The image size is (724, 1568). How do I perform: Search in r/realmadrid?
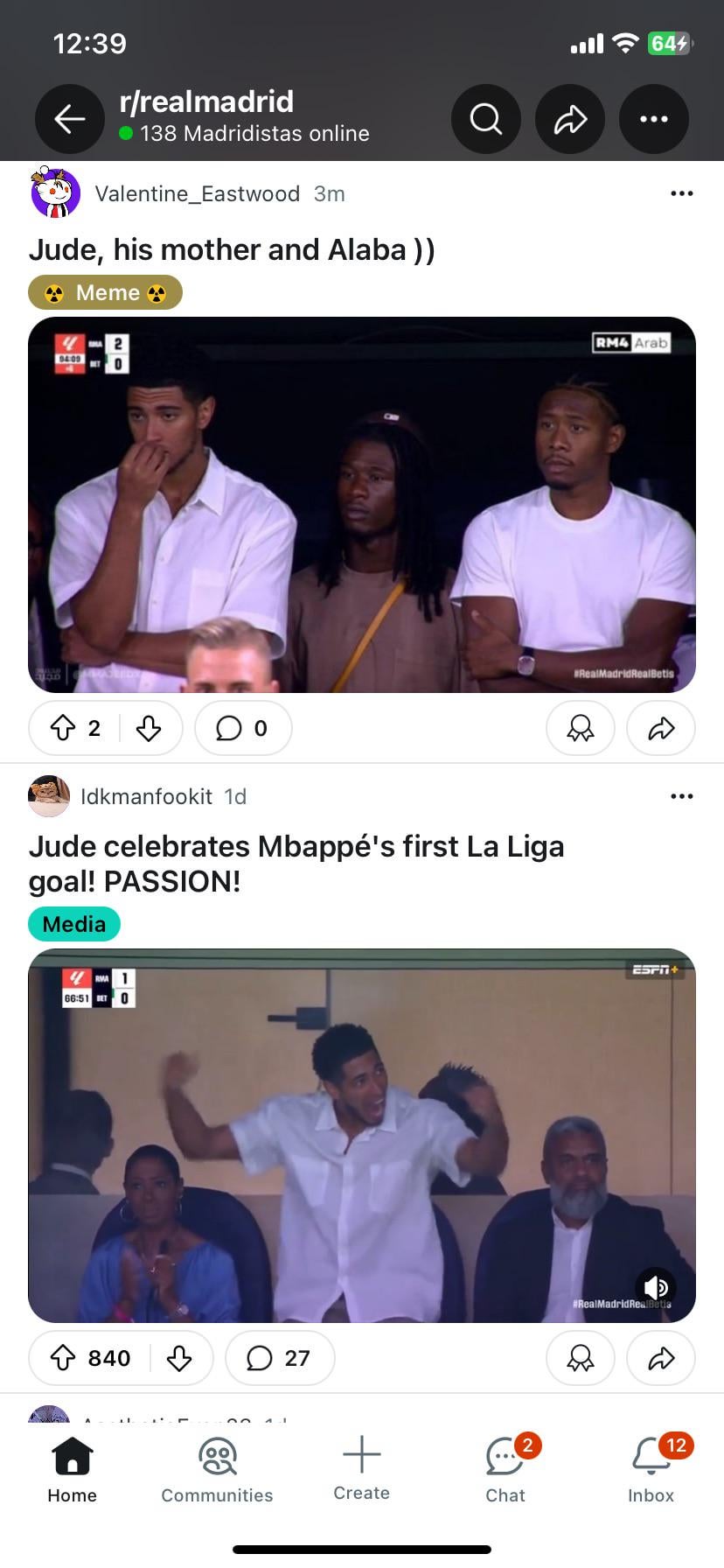485,119
